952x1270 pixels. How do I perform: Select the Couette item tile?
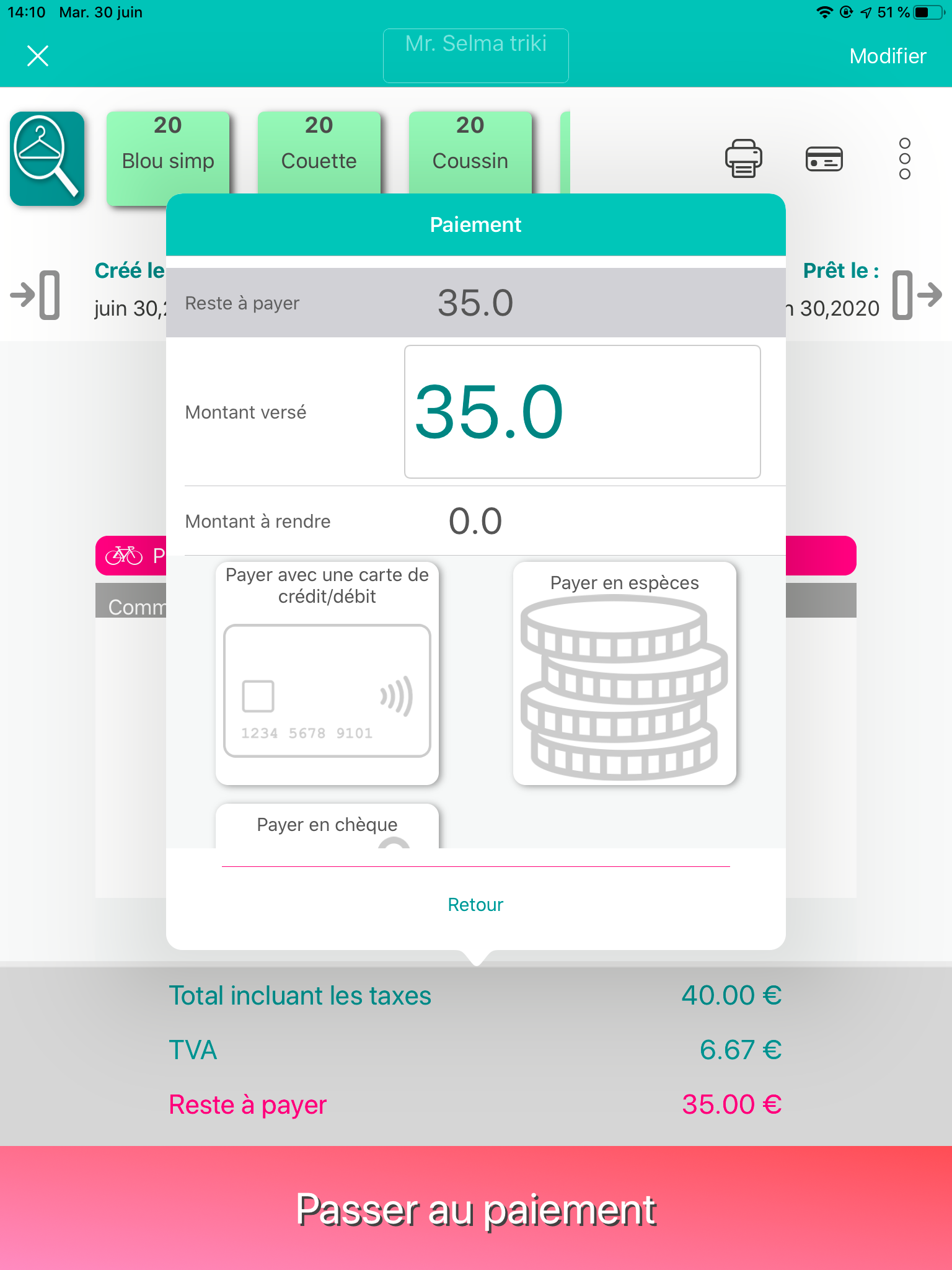click(319, 149)
